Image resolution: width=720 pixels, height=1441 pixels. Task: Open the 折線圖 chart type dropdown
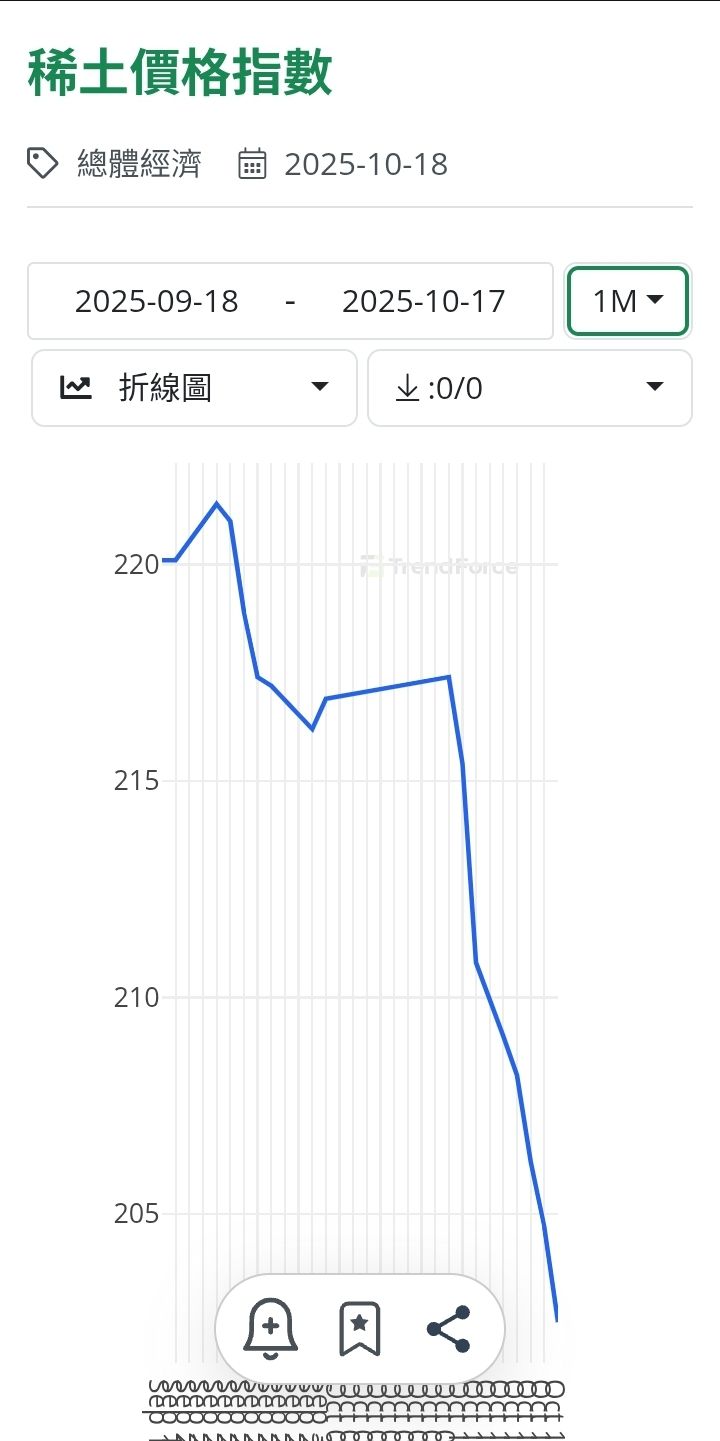[x=194, y=388]
